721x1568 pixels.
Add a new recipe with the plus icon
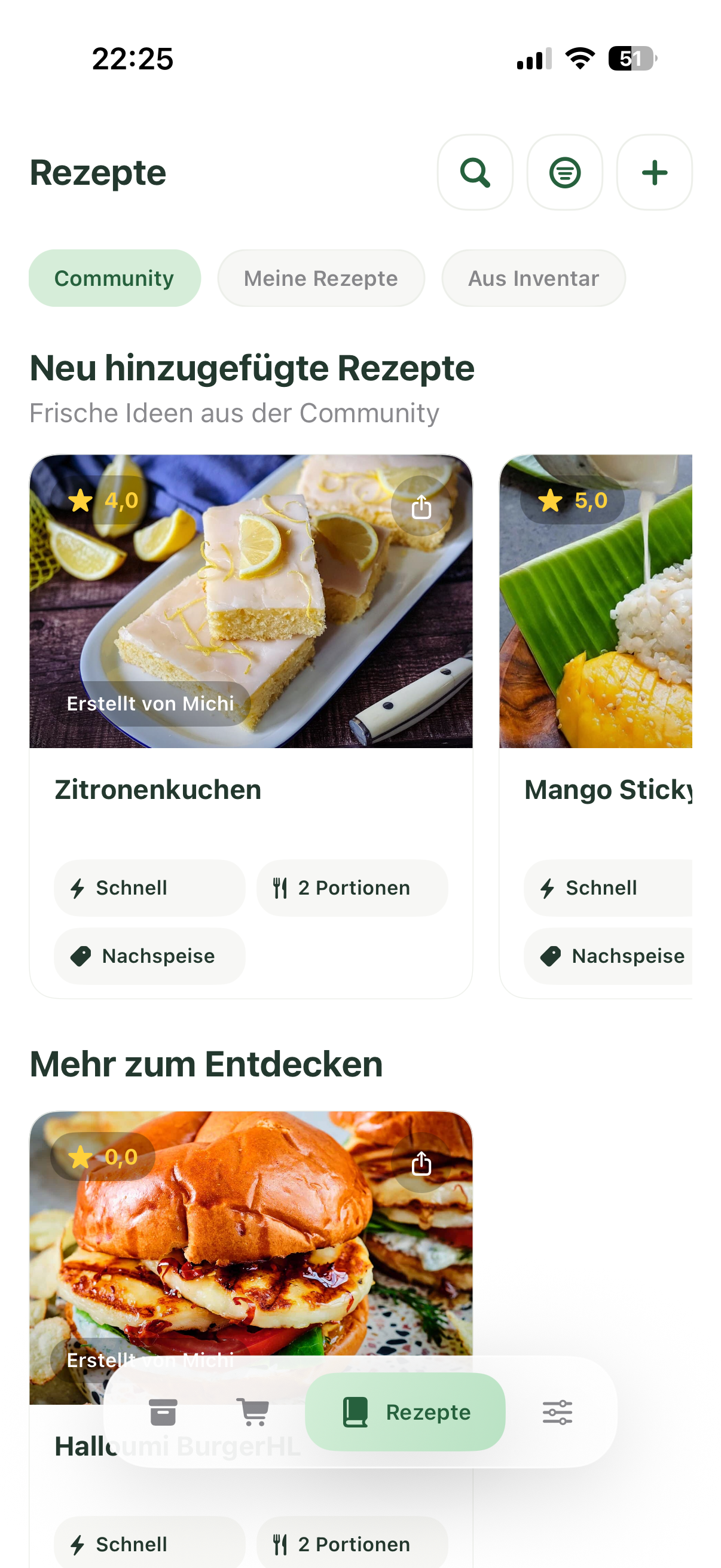654,172
